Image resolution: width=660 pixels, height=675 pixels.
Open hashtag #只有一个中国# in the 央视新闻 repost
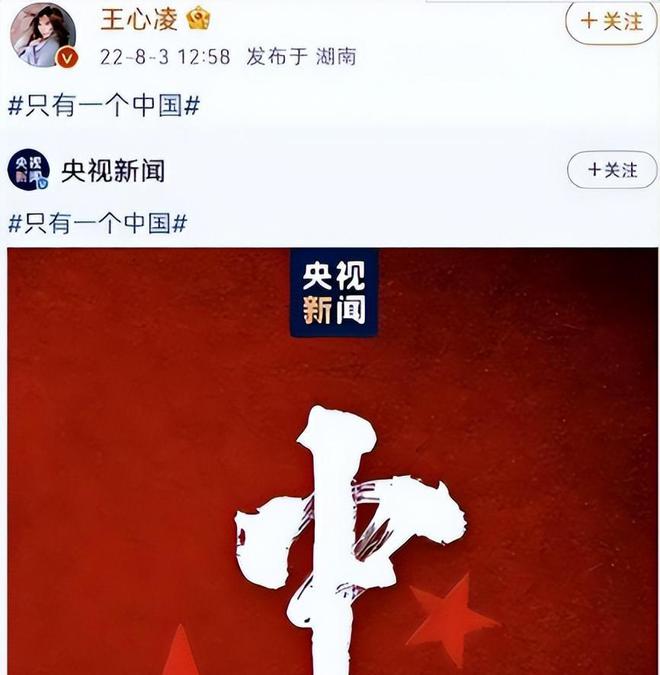click(98, 223)
